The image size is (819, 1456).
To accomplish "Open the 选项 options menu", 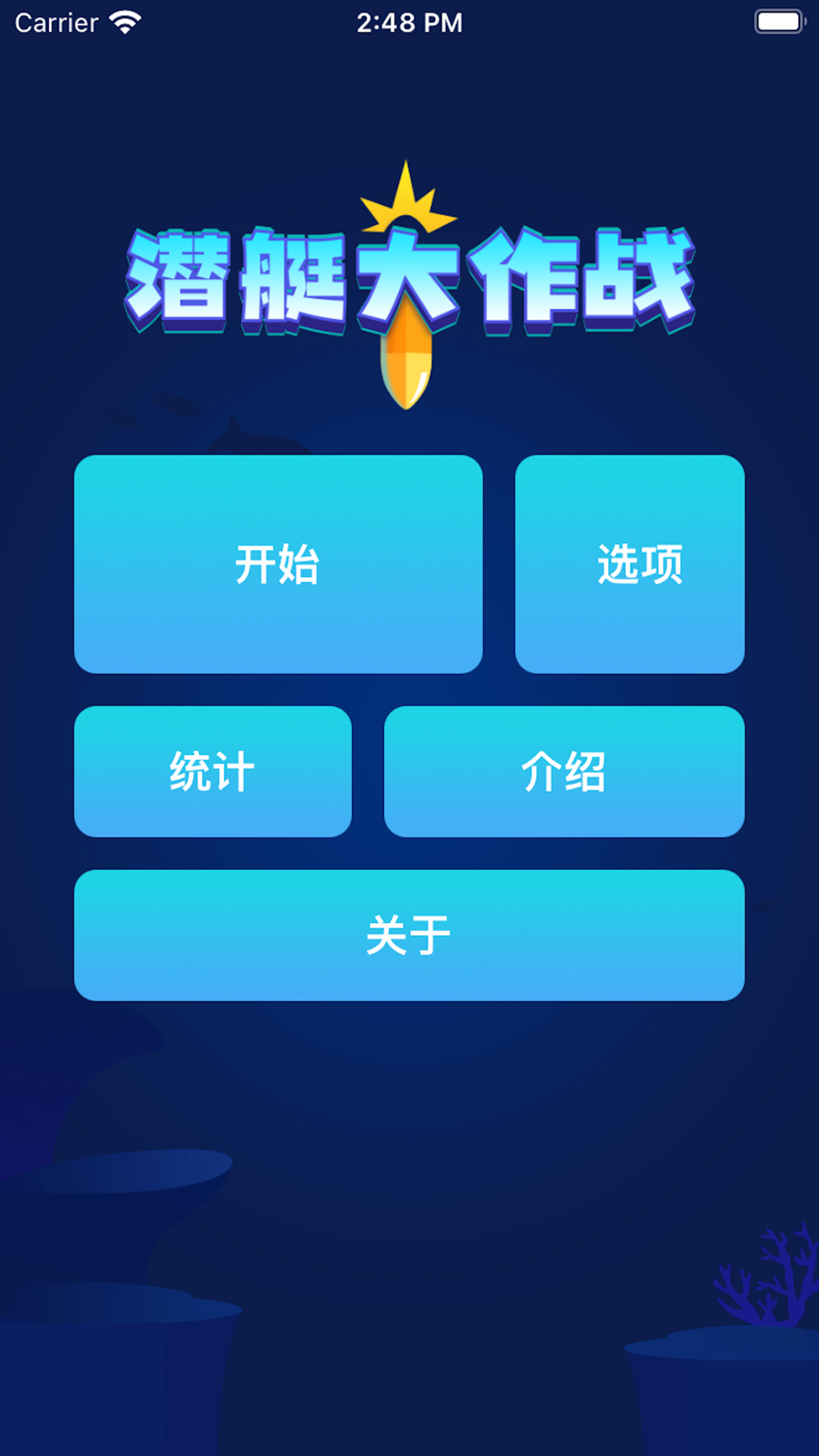I will pyautogui.click(x=629, y=564).
